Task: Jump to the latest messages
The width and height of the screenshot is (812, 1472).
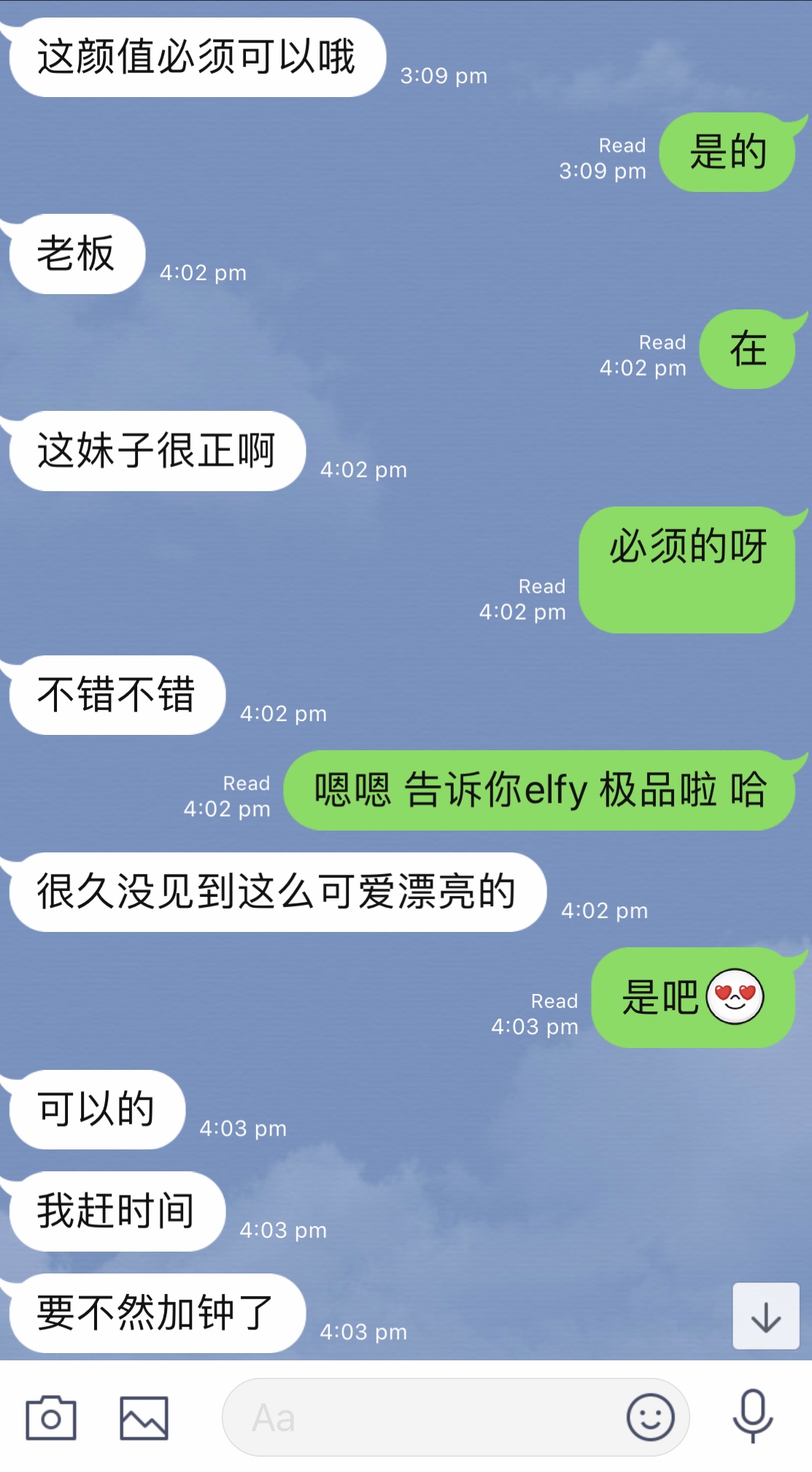Action: coord(766,1317)
